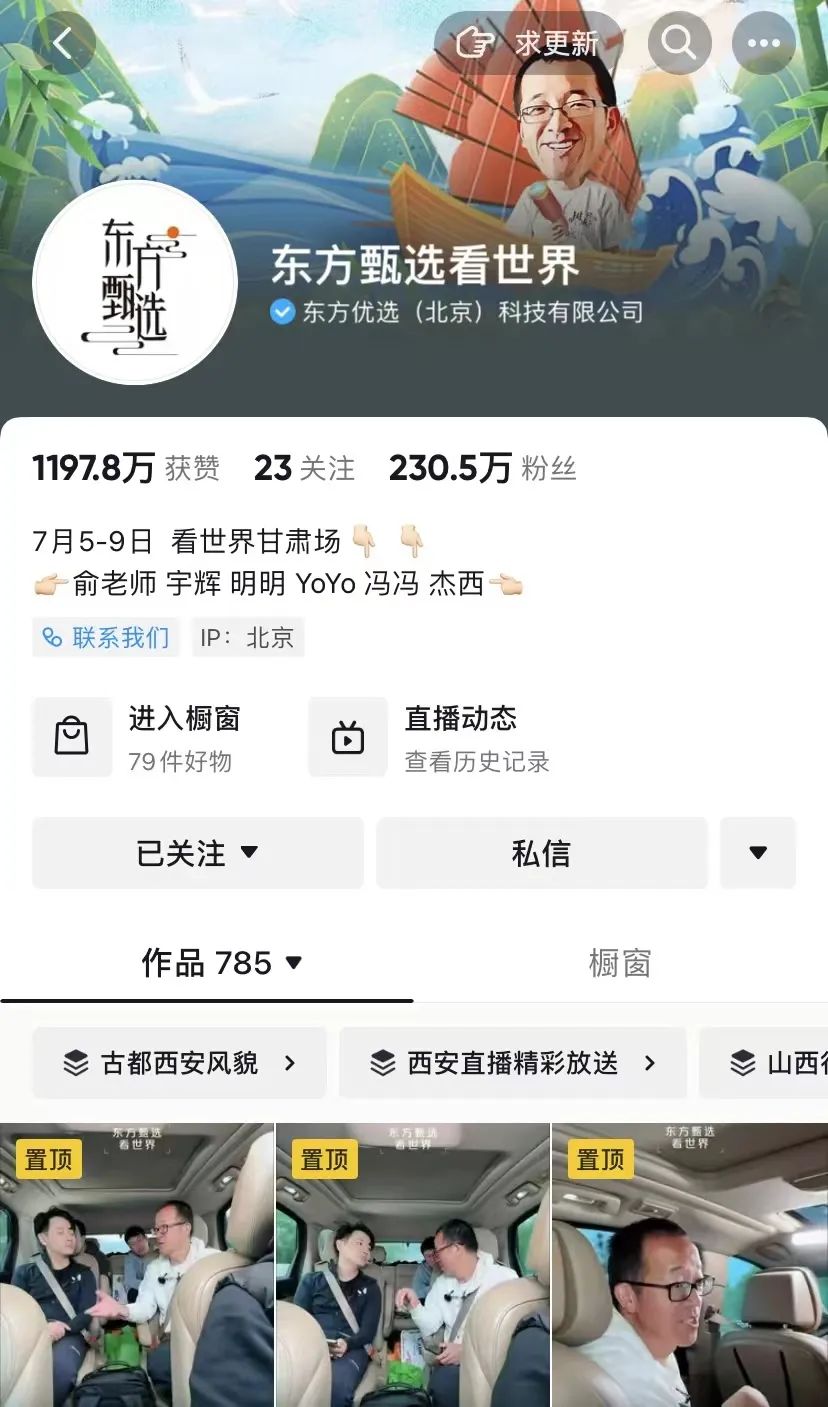Expand the arrow next to 私信
This screenshot has height=1407, width=828.
[758, 853]
